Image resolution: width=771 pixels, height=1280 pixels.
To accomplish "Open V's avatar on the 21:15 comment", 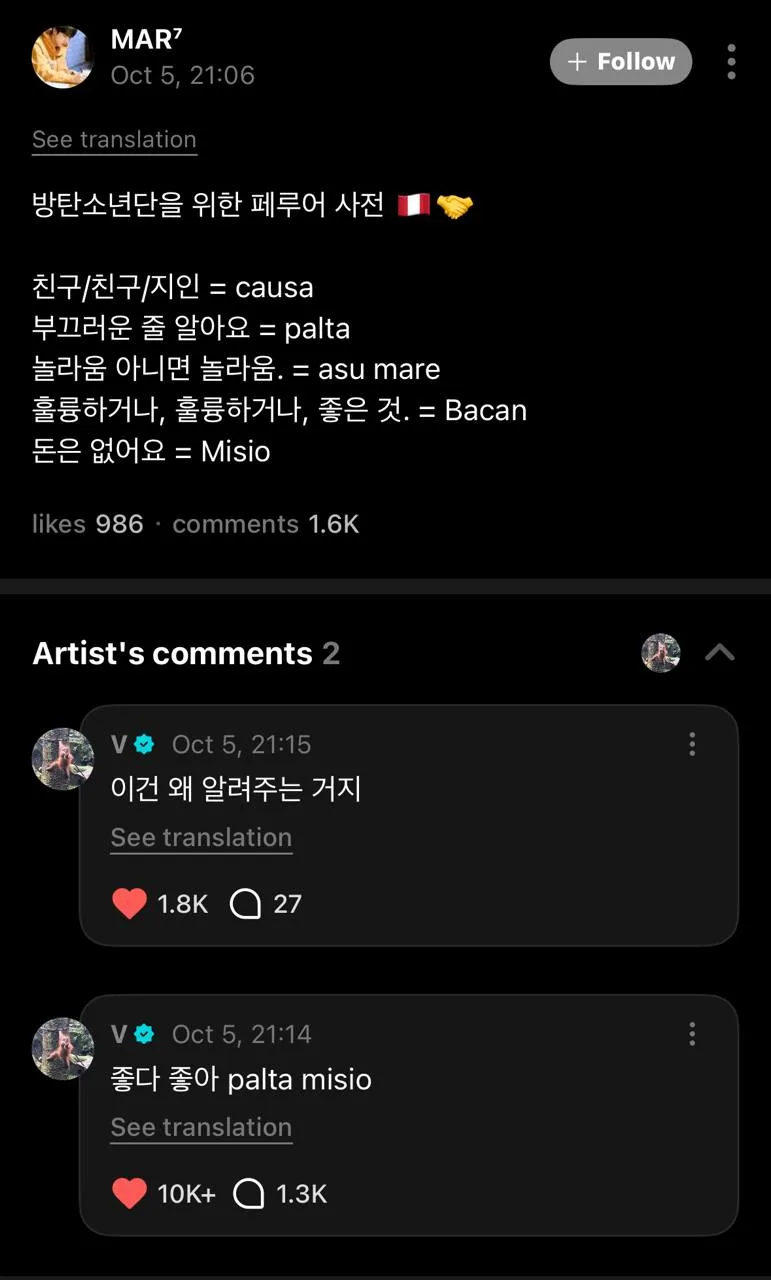I will click(x=63, y=759).
